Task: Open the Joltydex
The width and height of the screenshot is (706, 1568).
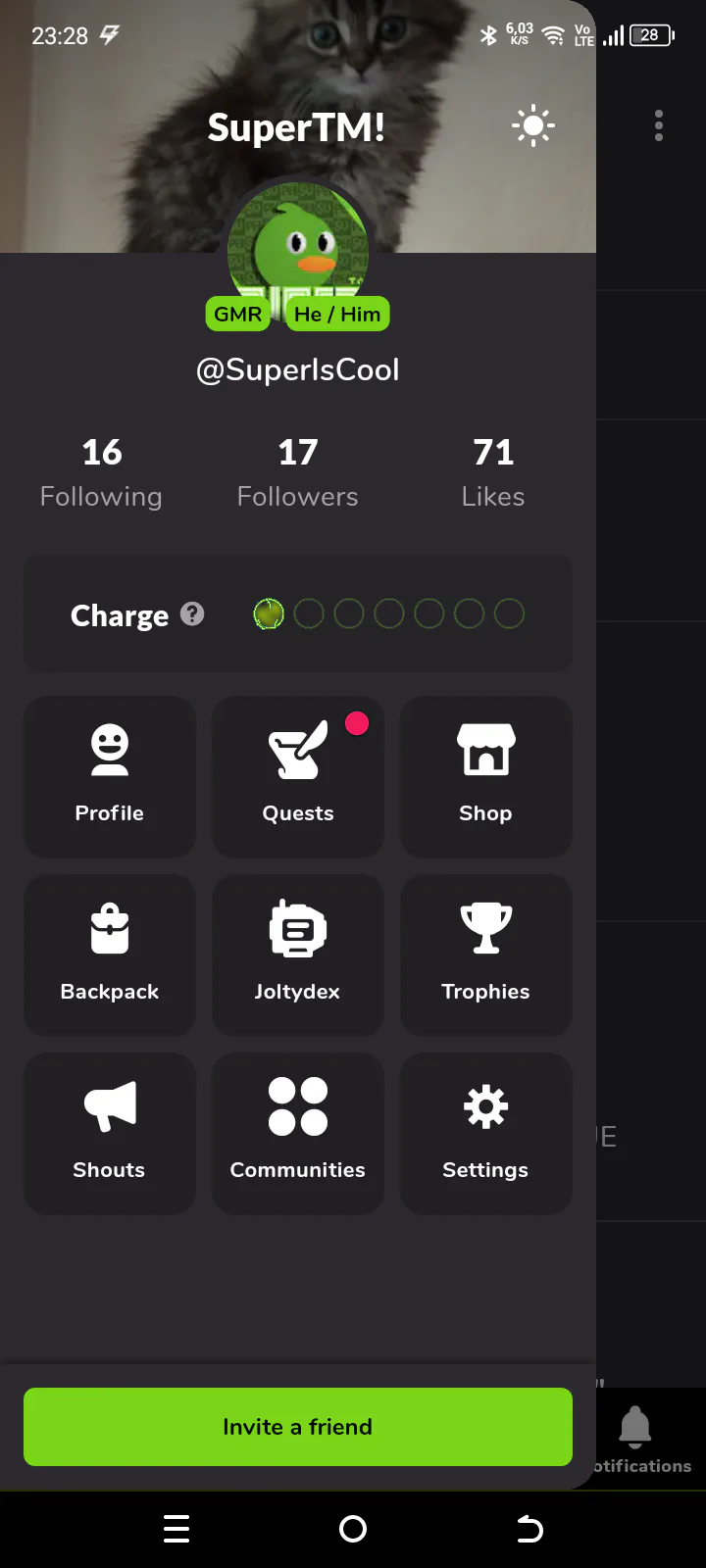Action: [298, 955]
